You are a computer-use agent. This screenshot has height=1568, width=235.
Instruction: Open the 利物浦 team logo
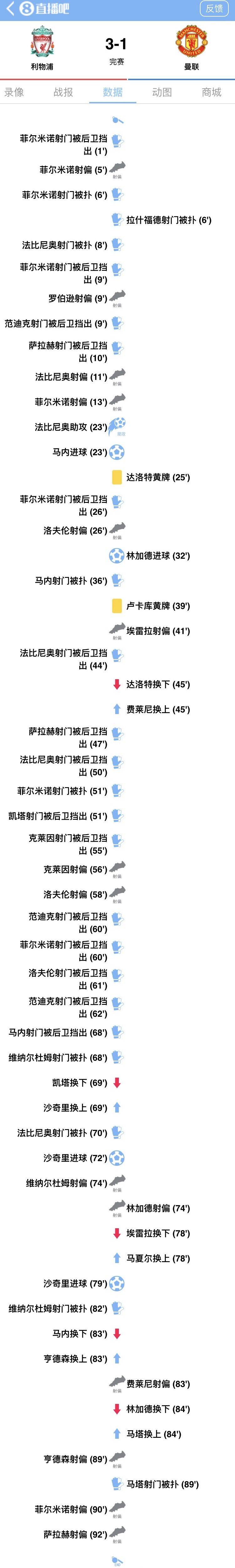42,42
